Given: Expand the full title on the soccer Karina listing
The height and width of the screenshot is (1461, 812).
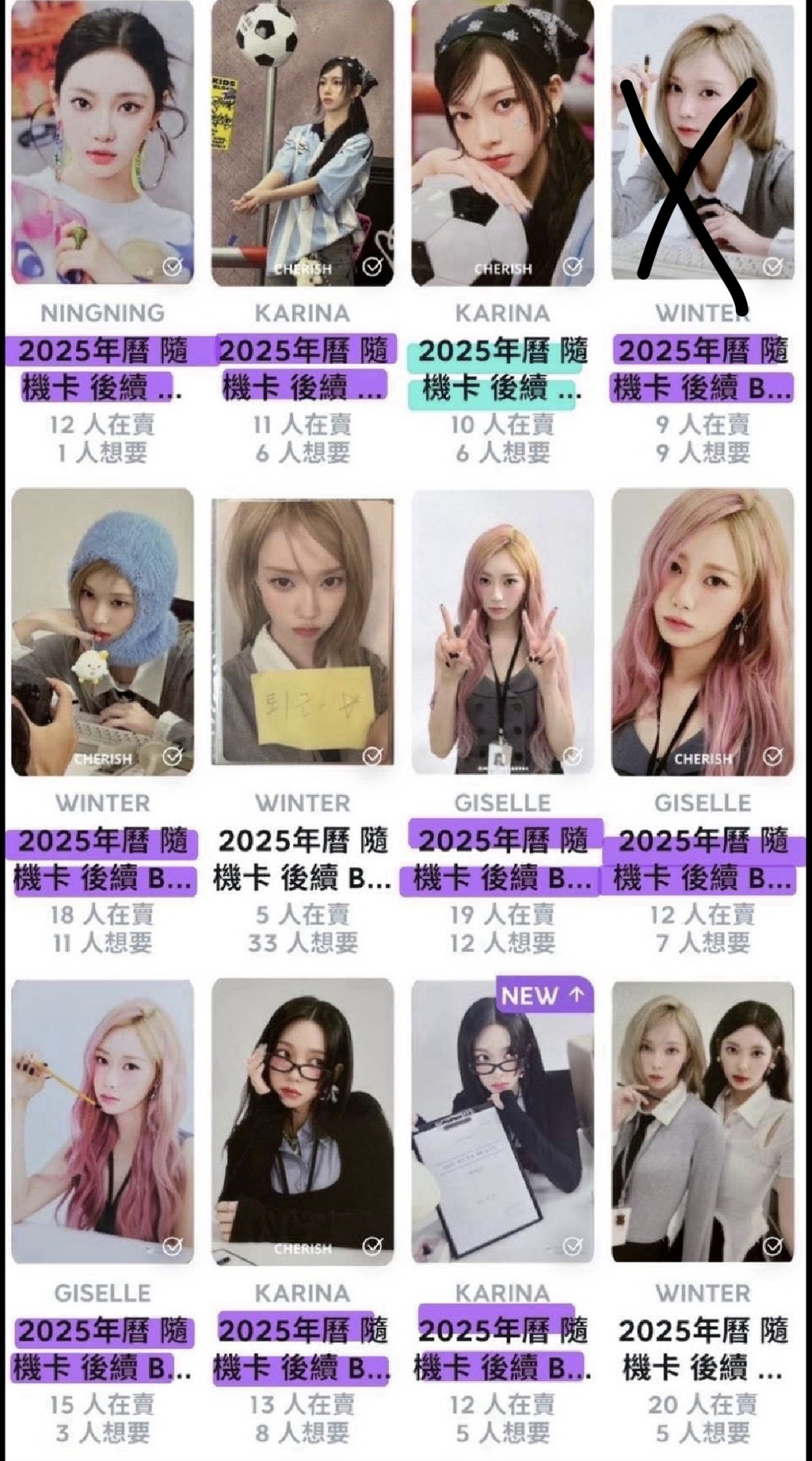Looking at the screenshot, I should [304, 369].
